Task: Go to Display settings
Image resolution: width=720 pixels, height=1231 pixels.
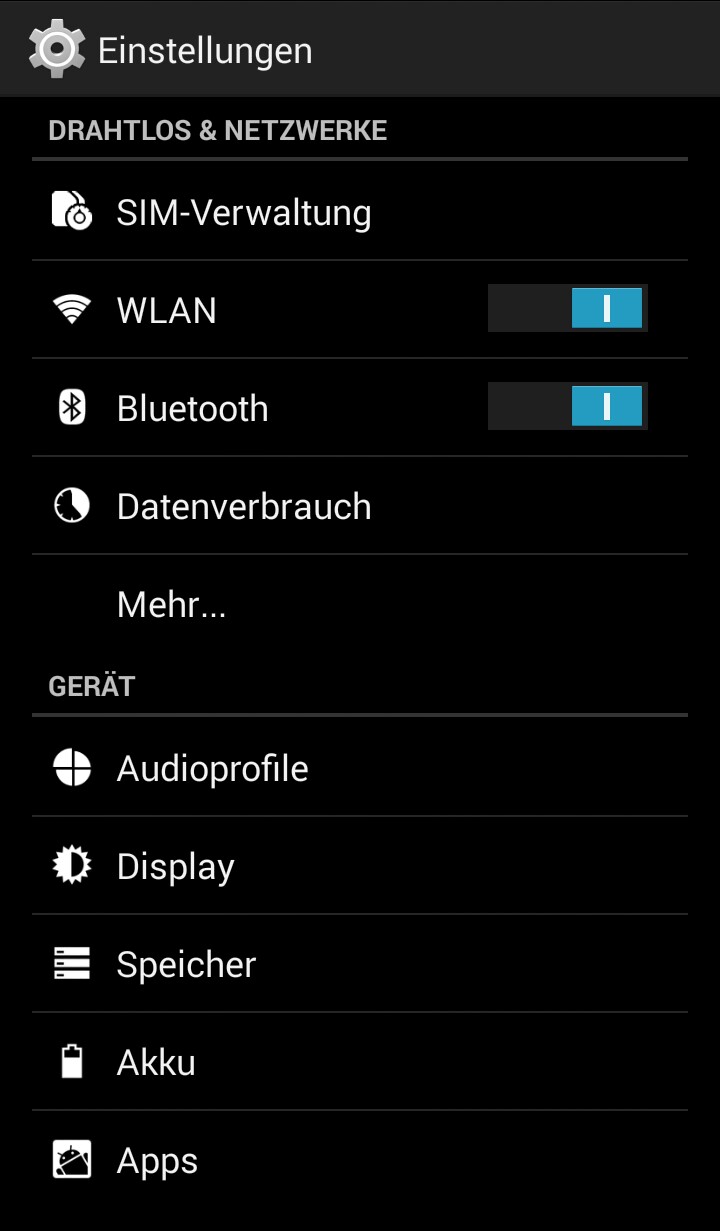Action: (x=175, y=866)
